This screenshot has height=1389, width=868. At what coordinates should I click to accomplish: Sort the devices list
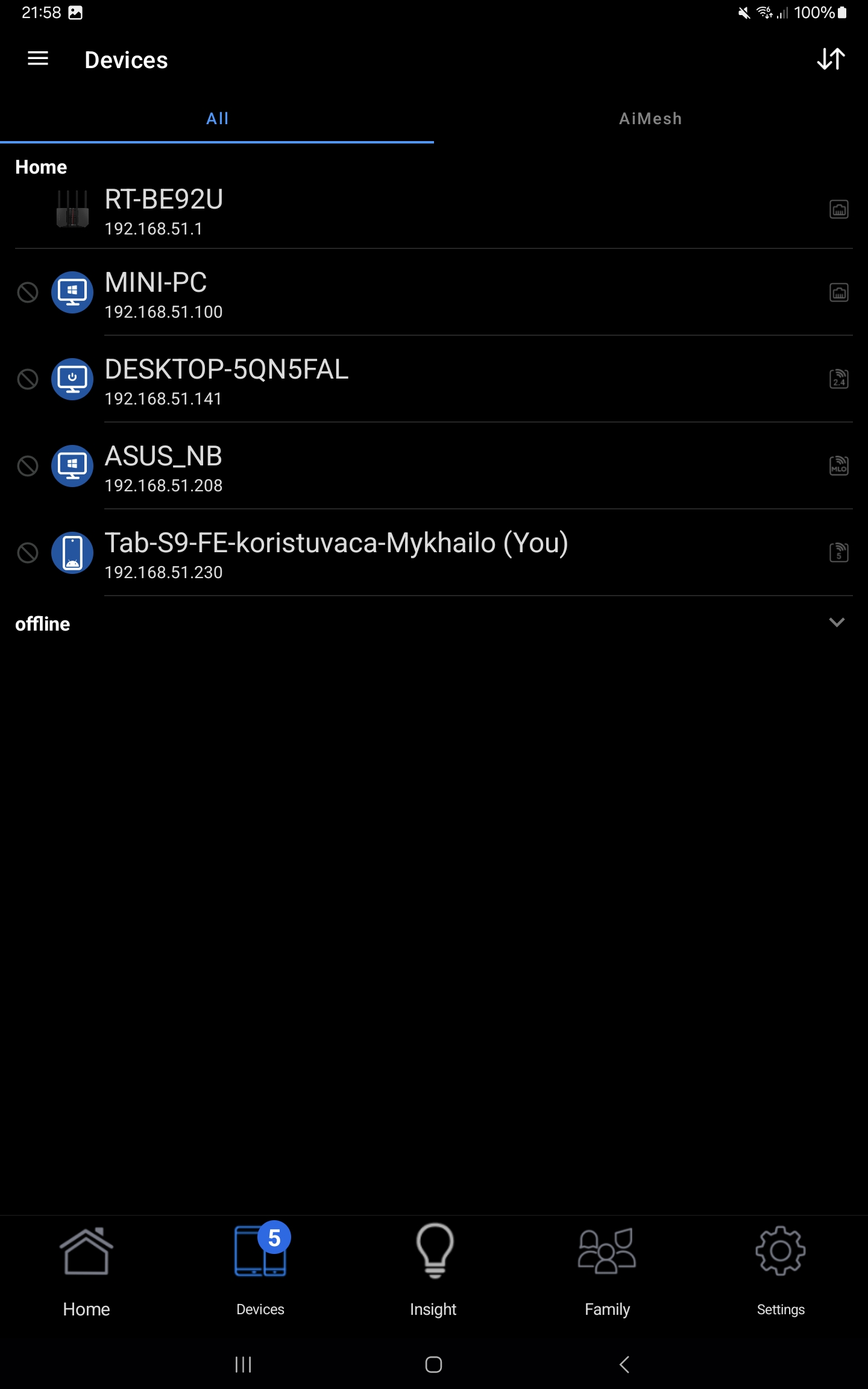click(831, 59)
